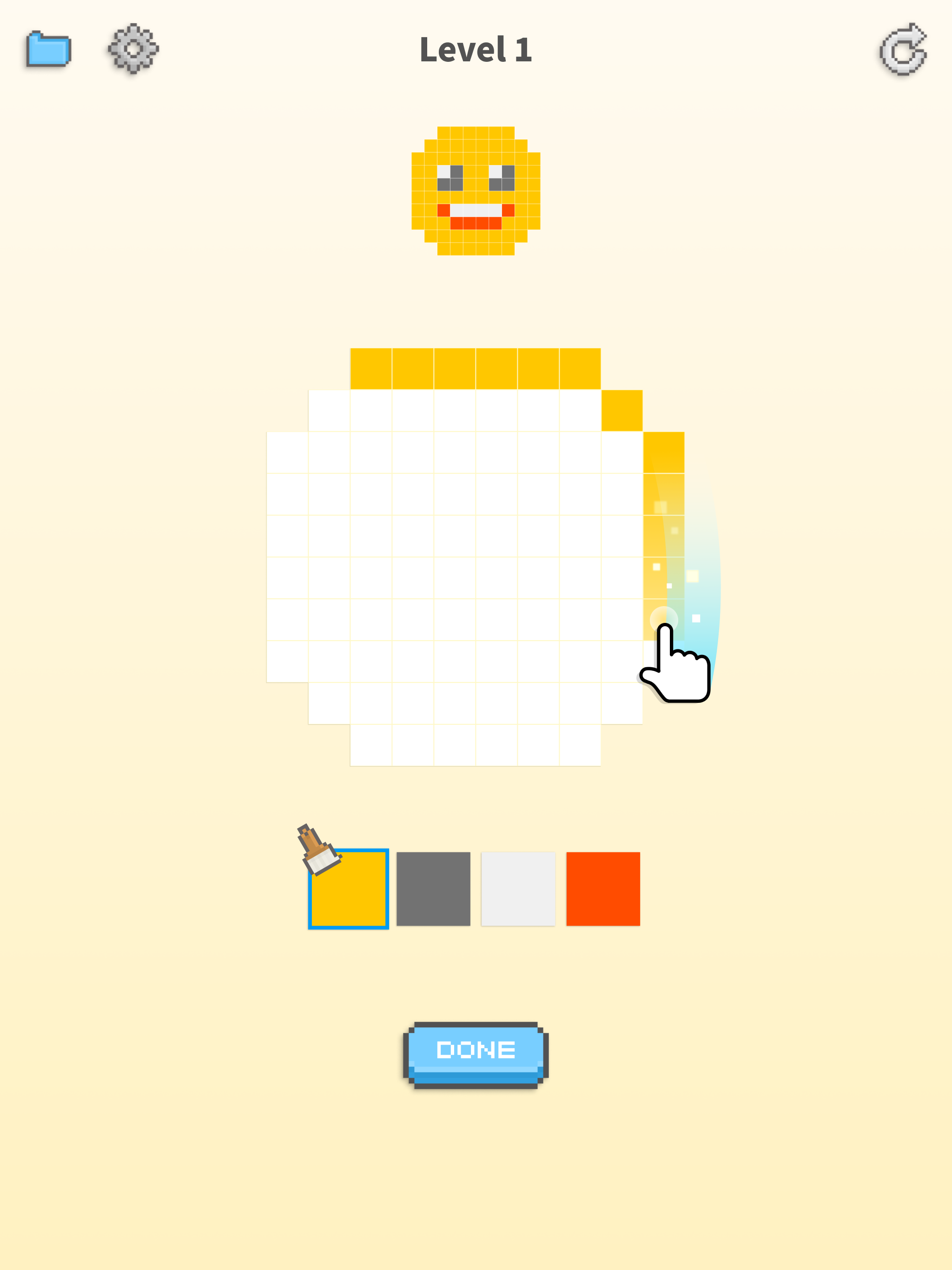Tap the DONE button

coord(476,1054)
